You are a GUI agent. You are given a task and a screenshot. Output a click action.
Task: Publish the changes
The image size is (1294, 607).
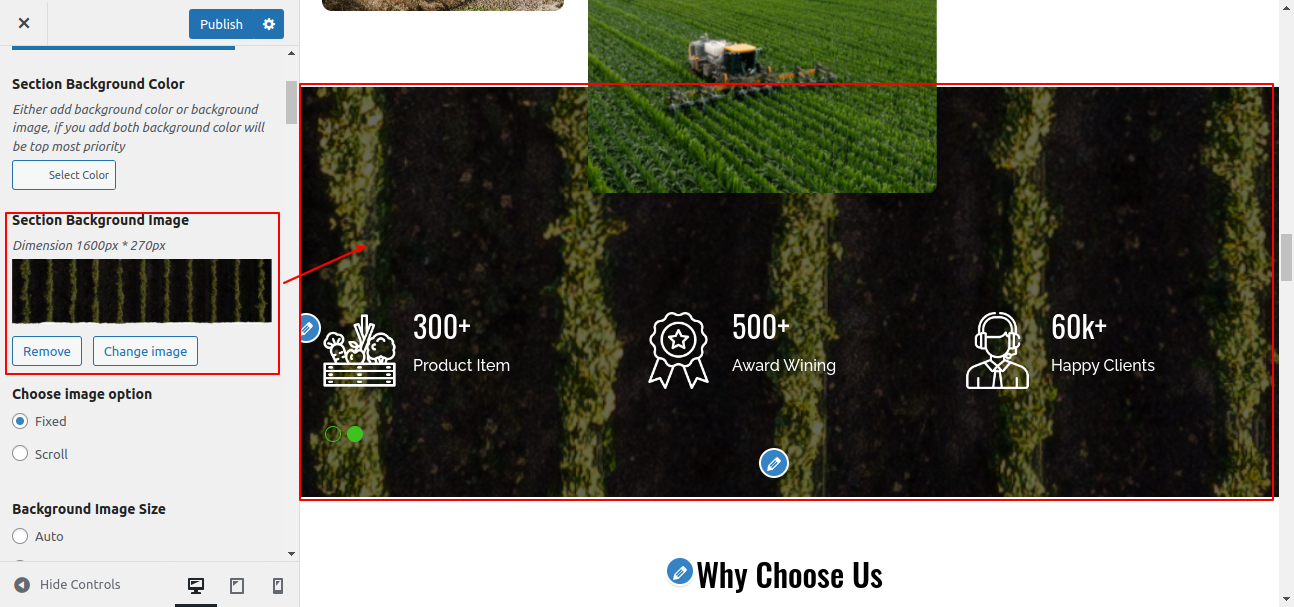click(221, 24)
